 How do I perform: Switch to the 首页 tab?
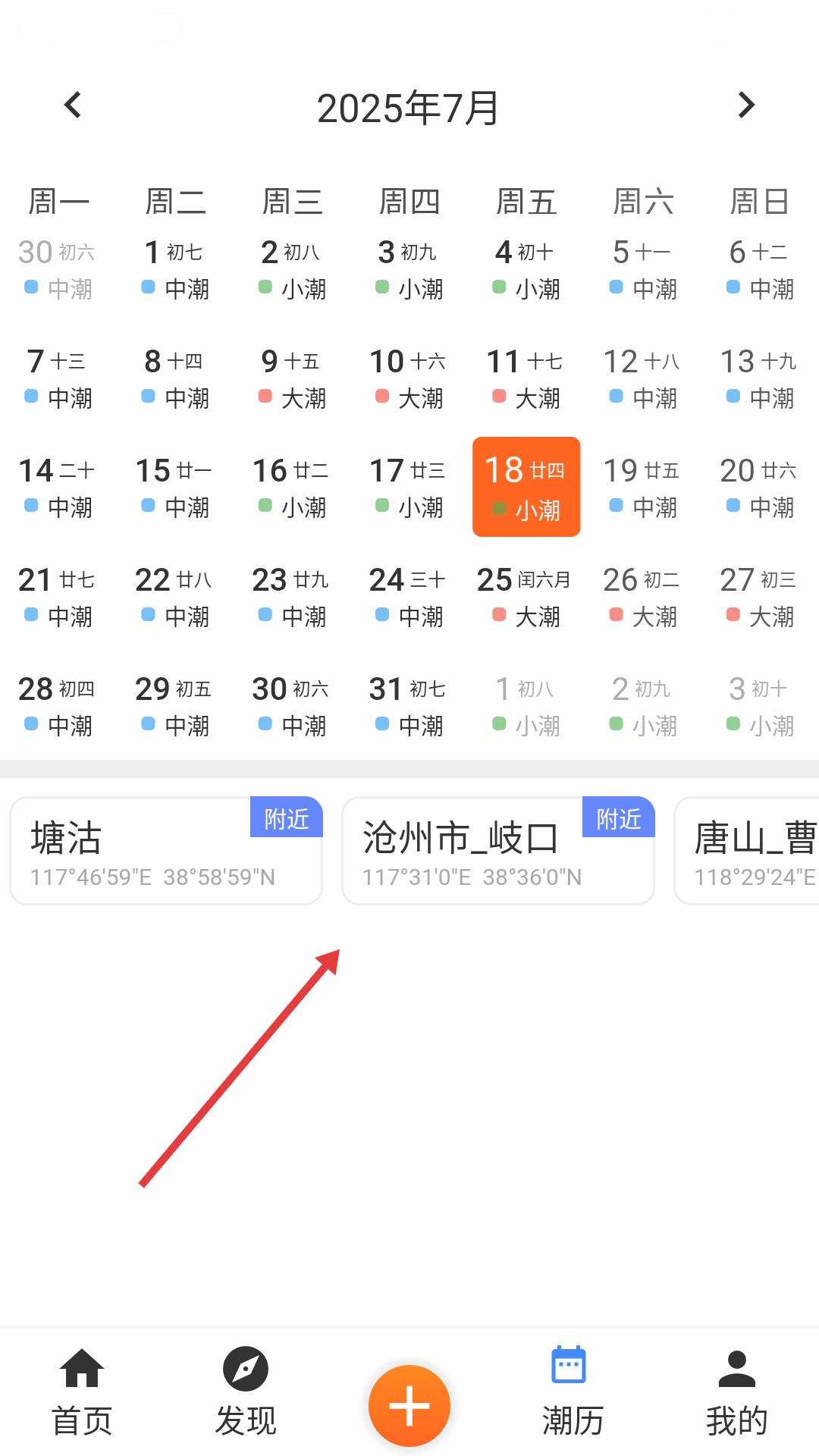pyautogui.click(x=82, y=1392)
